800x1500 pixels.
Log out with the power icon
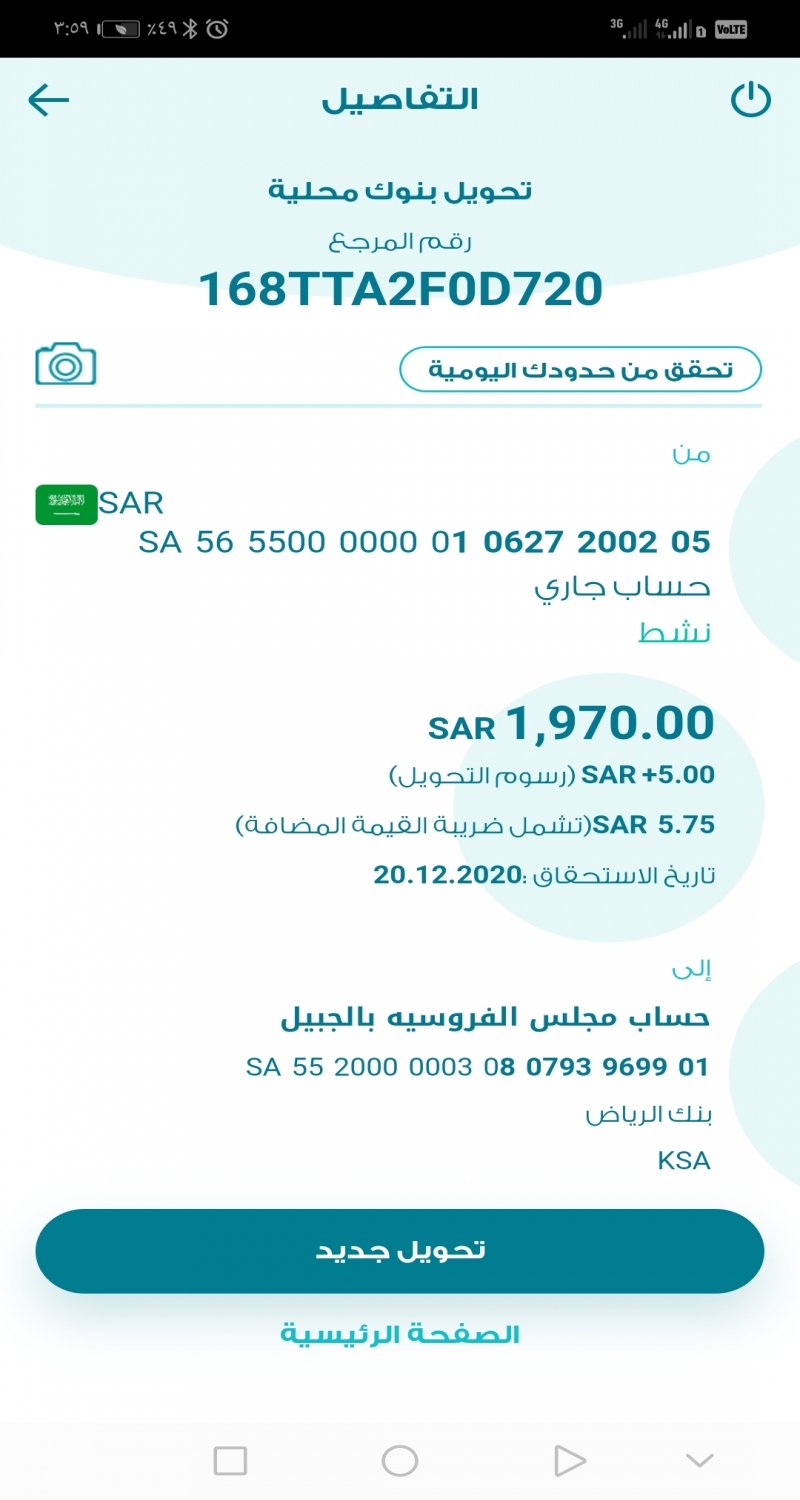[x=751, y=100]
